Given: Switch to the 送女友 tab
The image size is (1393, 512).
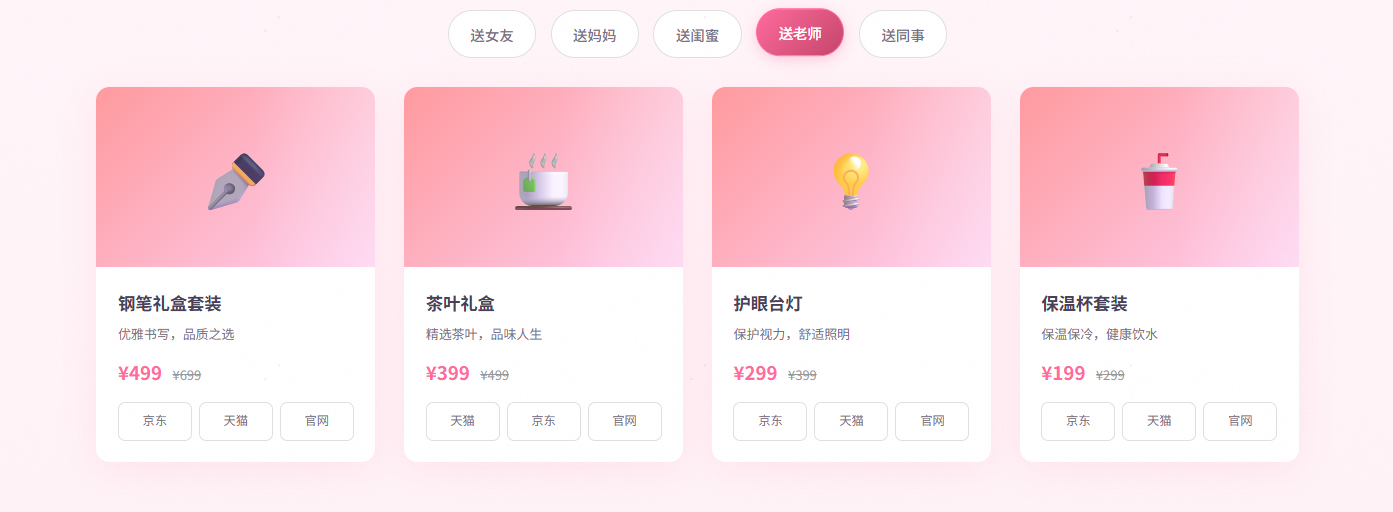Looking at the screenshot, I should (491, 35).
